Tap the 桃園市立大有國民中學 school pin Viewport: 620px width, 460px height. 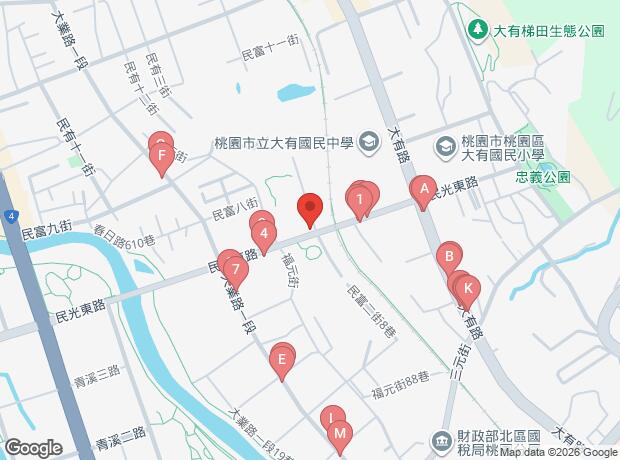click(x=369, y=144)
